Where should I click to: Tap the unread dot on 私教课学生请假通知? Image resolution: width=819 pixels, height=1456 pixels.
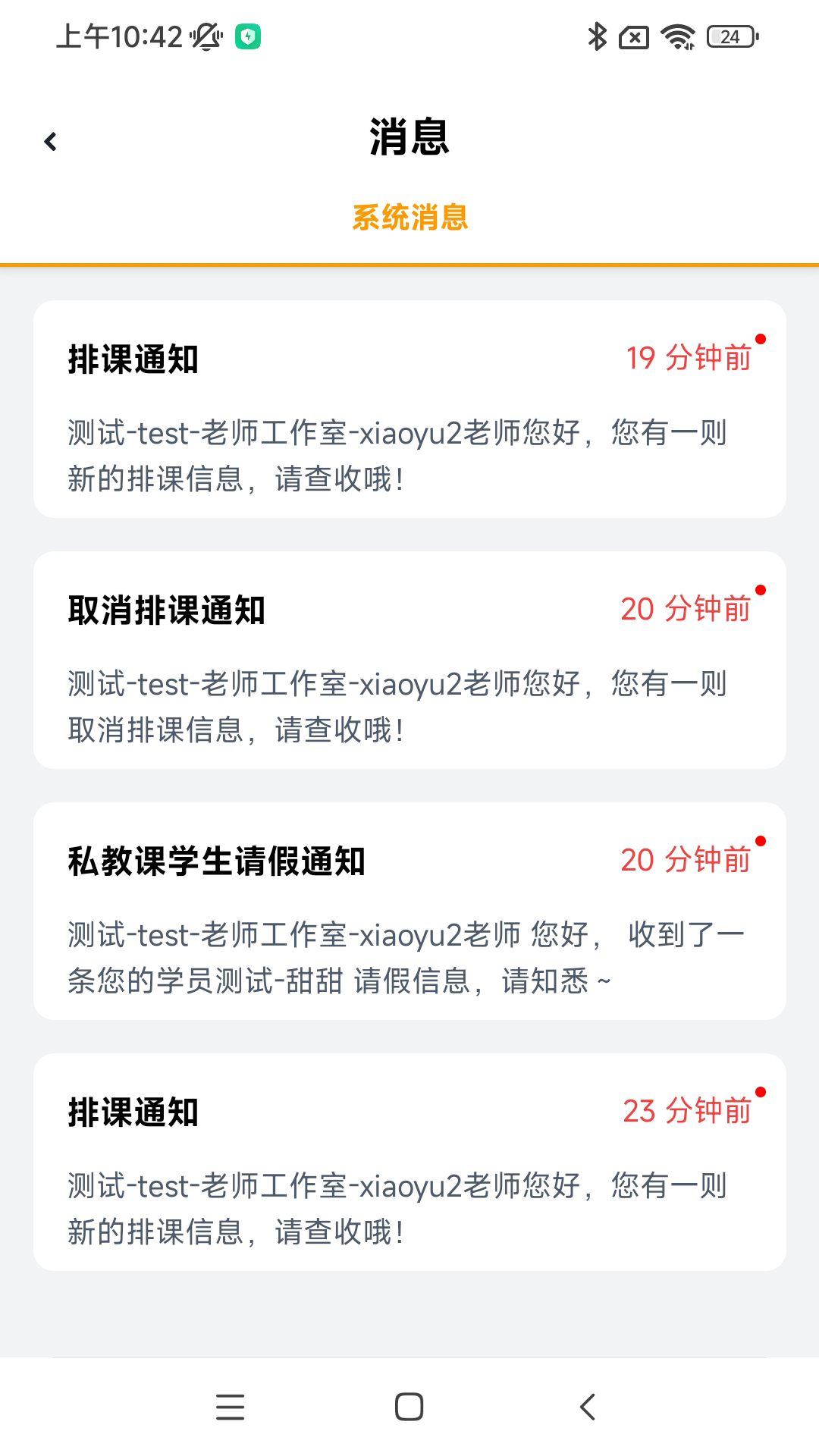(x=761, y=840)
